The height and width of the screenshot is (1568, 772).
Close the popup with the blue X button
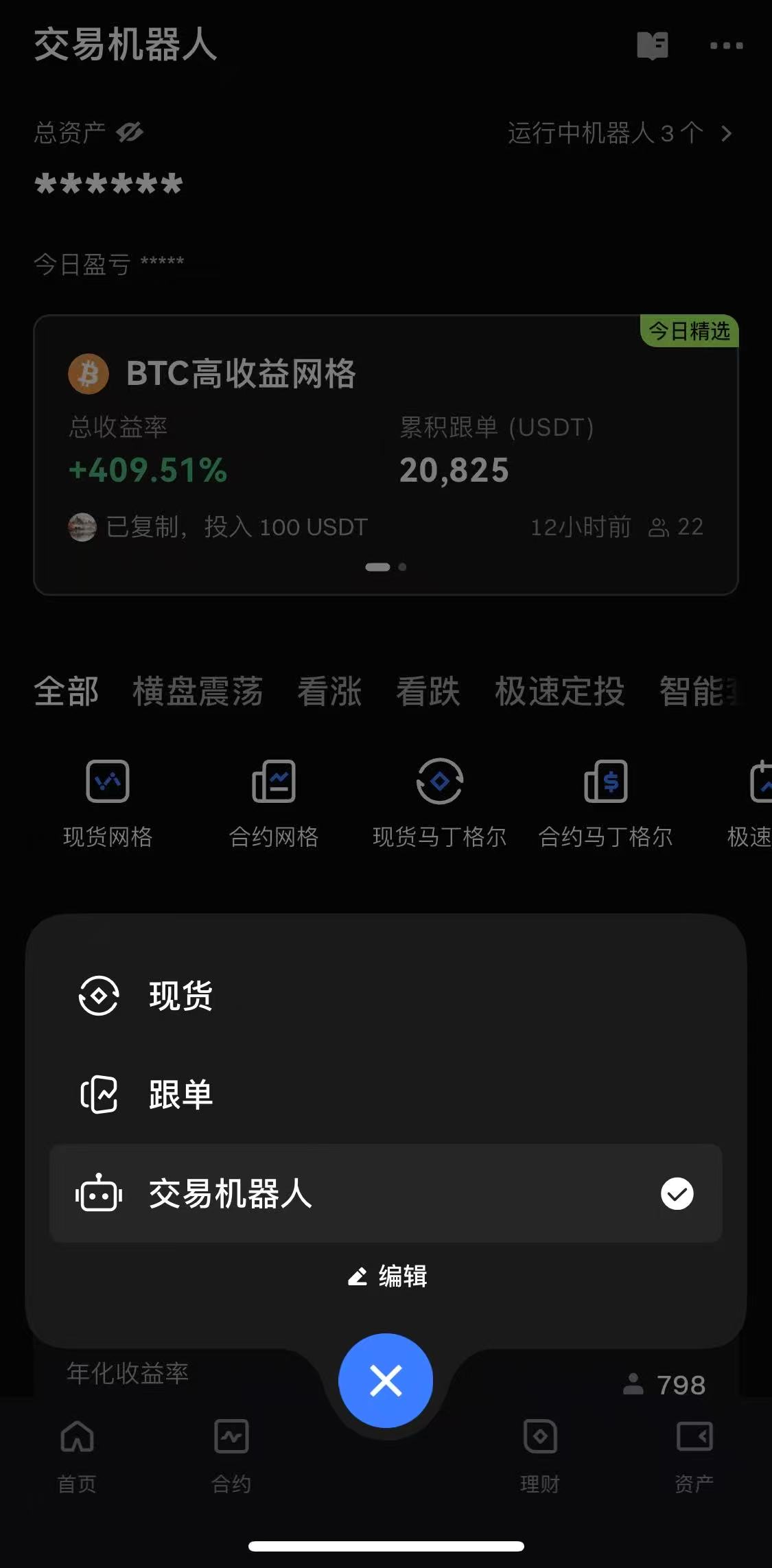[385, 1380]
